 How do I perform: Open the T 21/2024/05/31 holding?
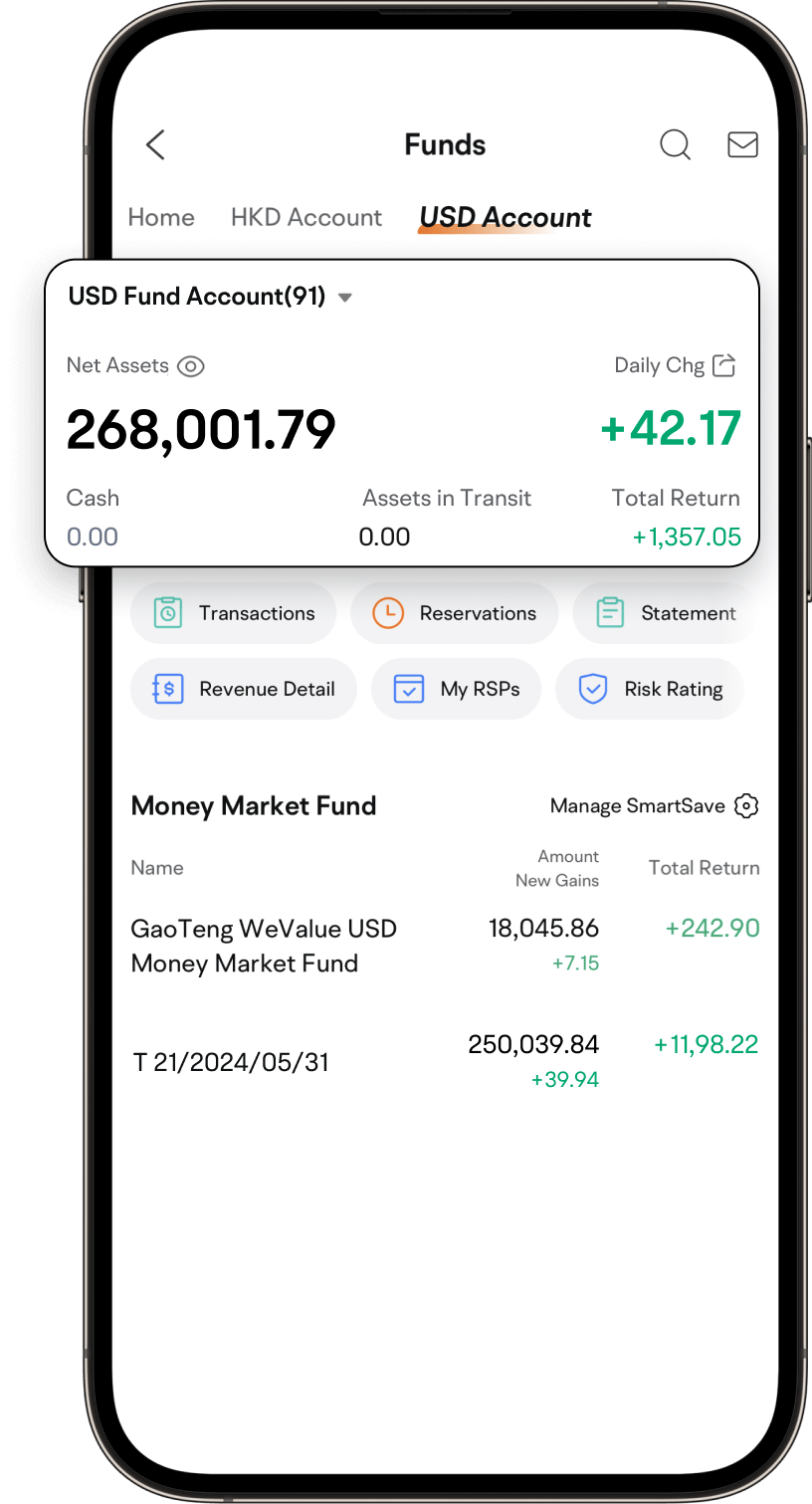(x=445, y=1061)
